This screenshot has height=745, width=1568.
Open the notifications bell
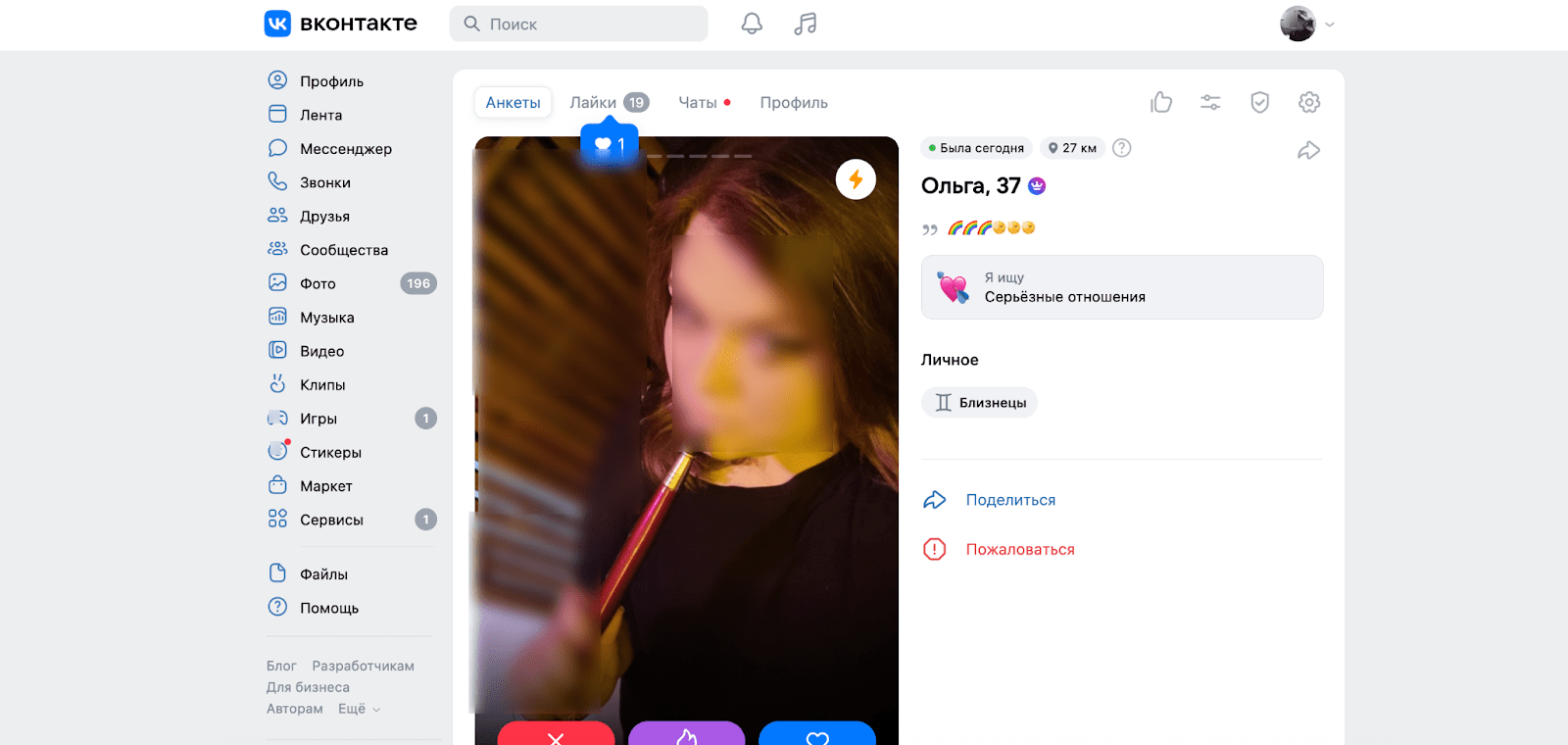[752, 24]
